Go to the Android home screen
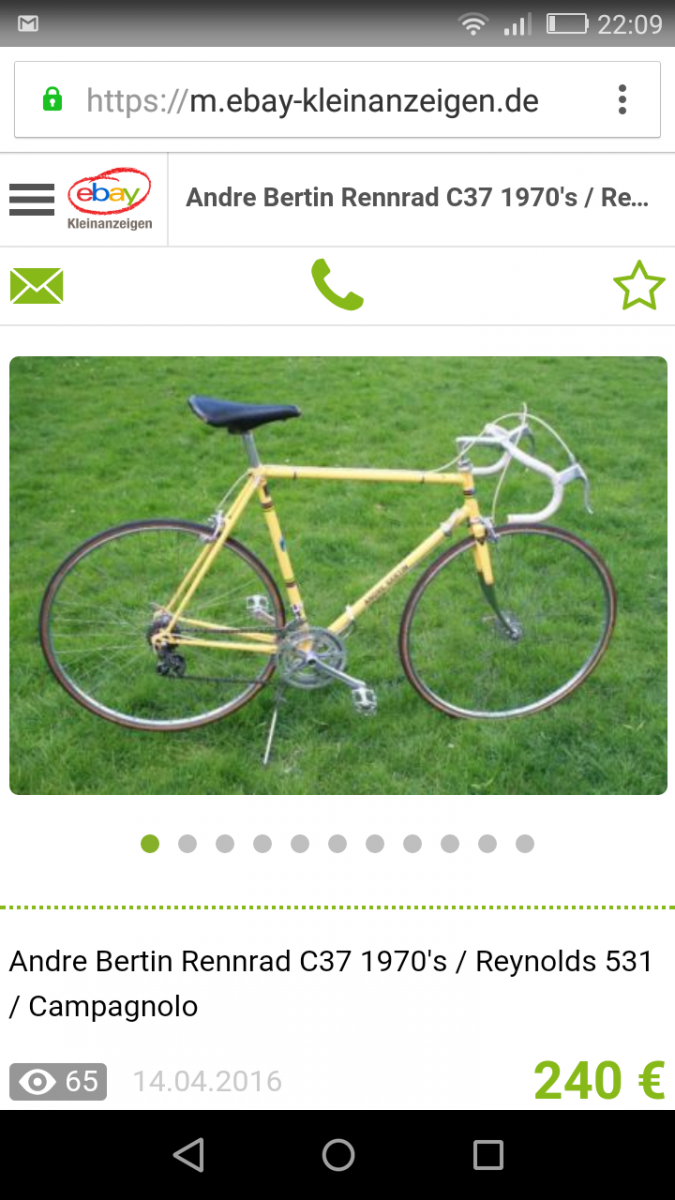 (338, 1155)
